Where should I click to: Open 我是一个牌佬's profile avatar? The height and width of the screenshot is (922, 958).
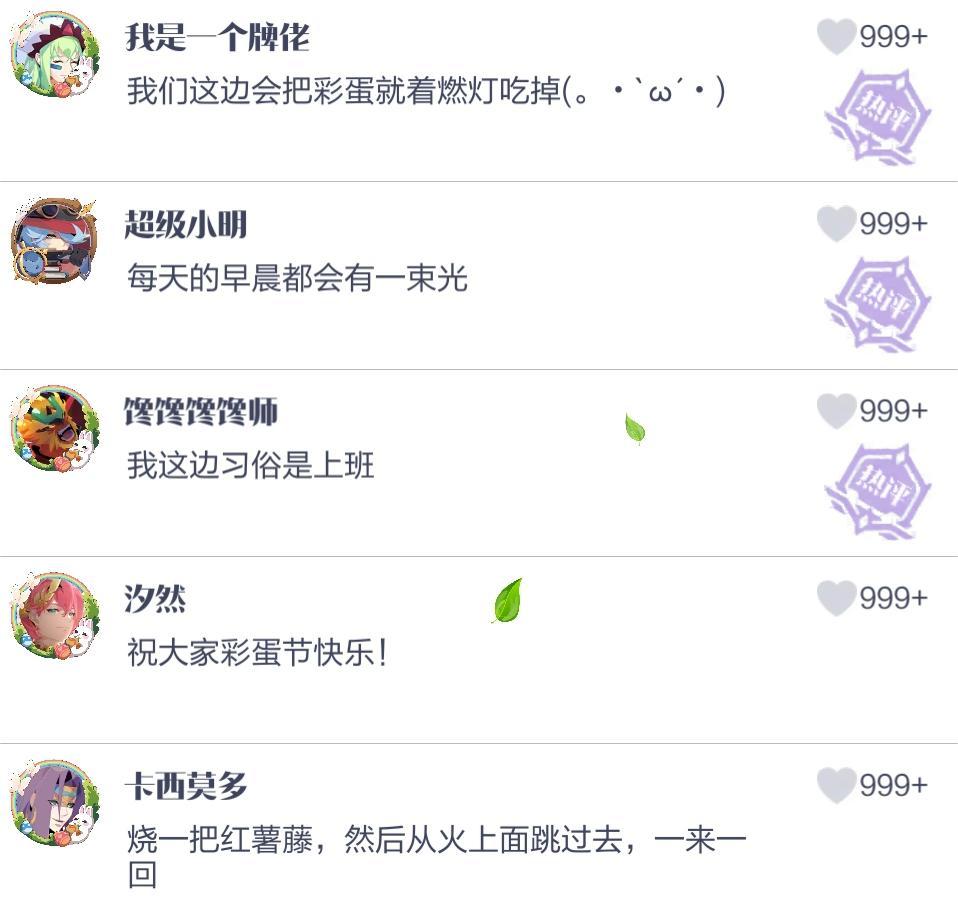pyautogui.click(x=55, y=56)
